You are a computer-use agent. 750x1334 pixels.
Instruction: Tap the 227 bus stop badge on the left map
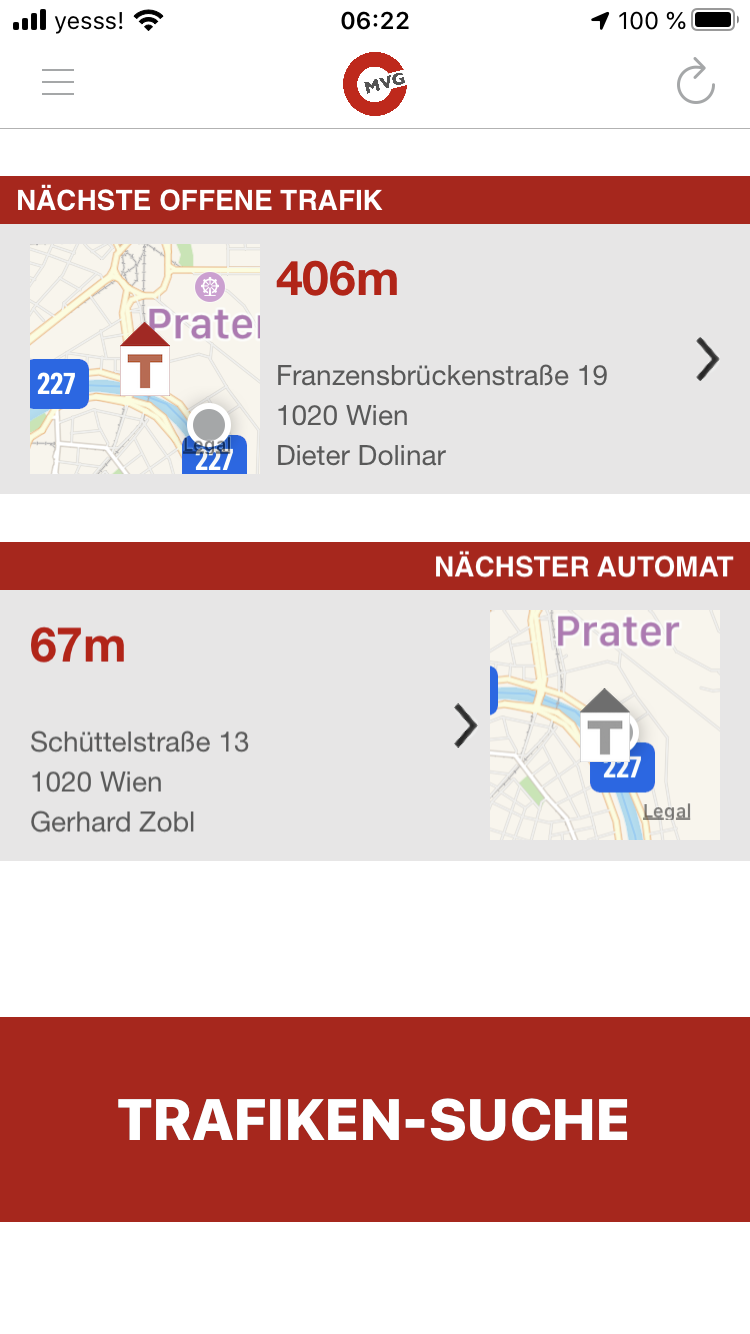click(x=59, y=384)
